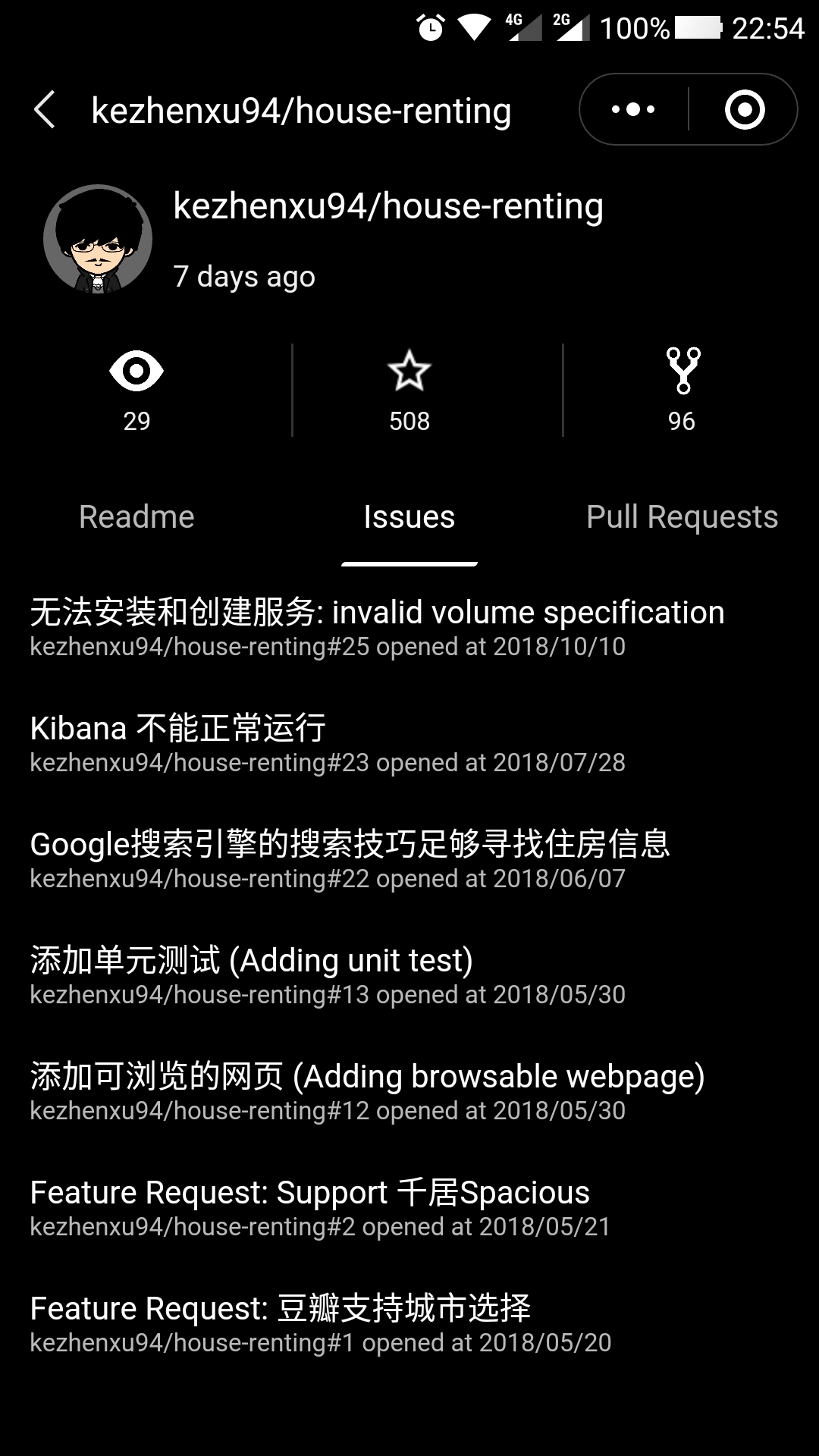Open issue about invalid volume specification
The width and height of the screenshot is (819, 1456).
pos(377,612)
